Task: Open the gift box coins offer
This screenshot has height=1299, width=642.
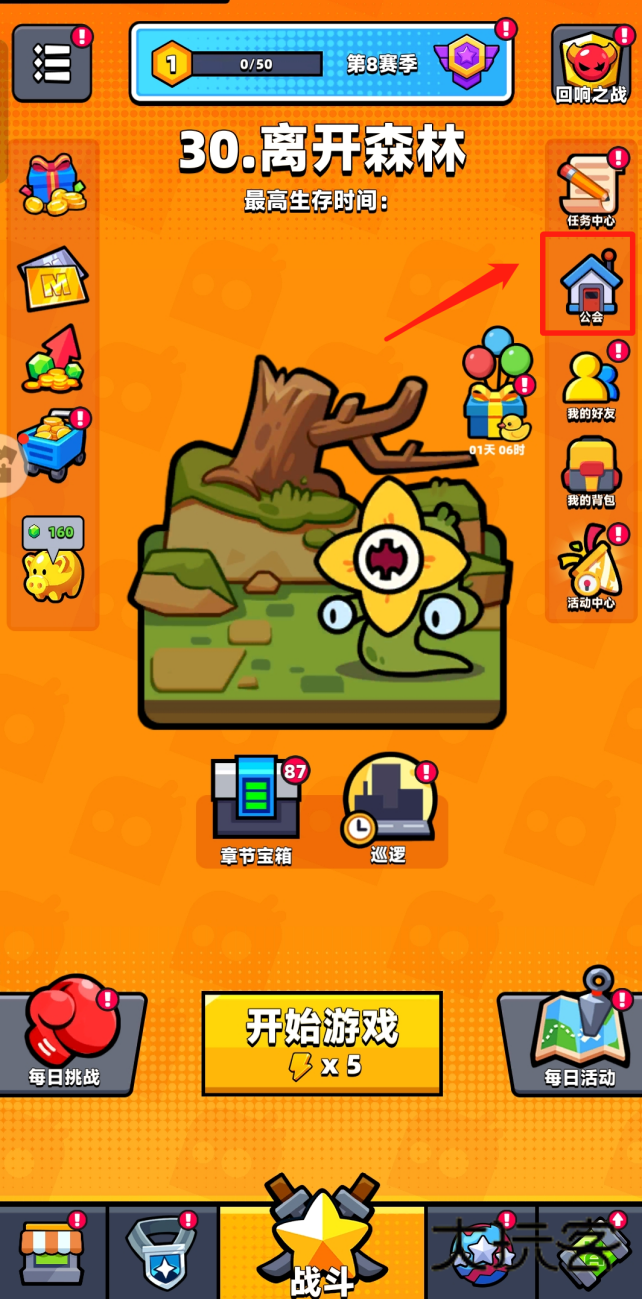Action: point(53,184)
